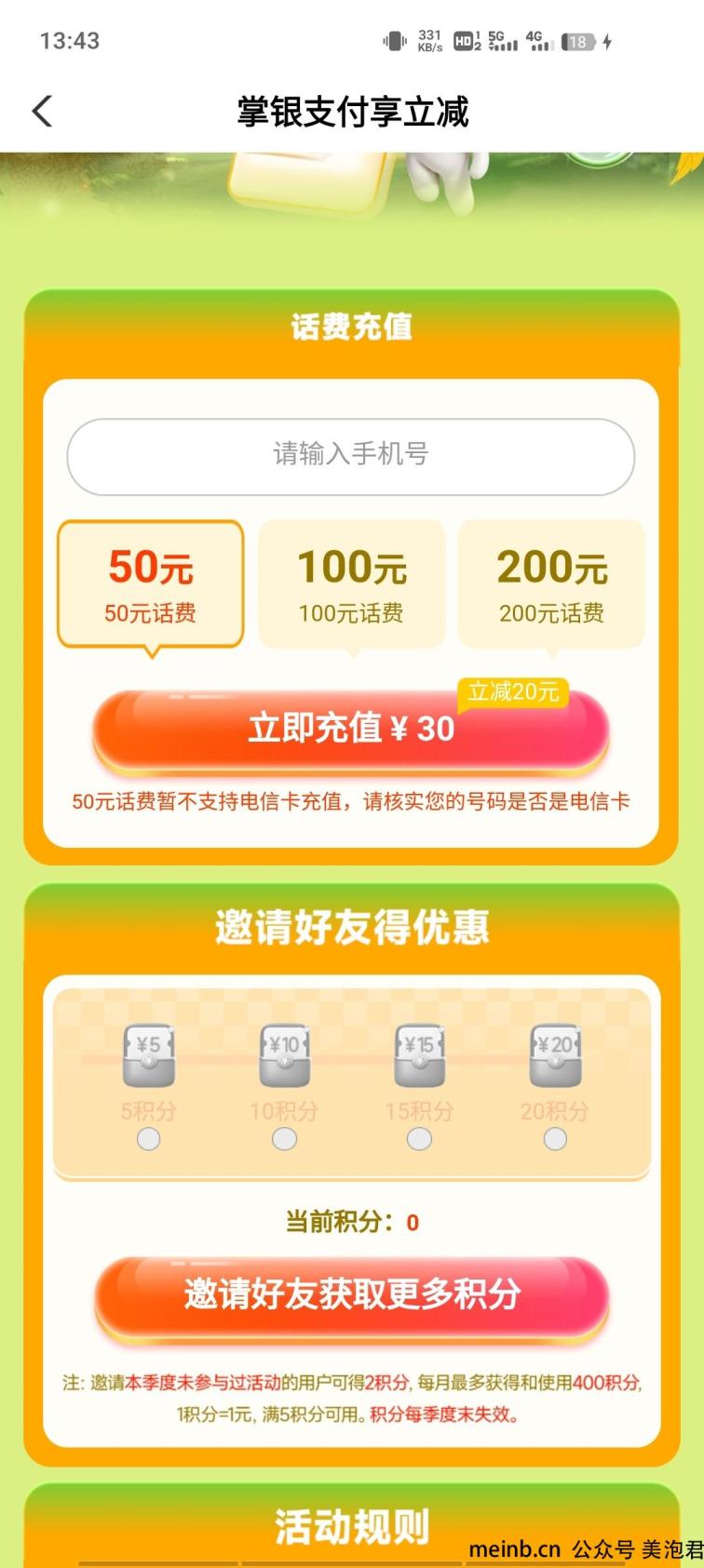Select the ¥15 coupon for 15积分
The width and height of the screenshot is (704, 1568).
tap(419, 1138)
